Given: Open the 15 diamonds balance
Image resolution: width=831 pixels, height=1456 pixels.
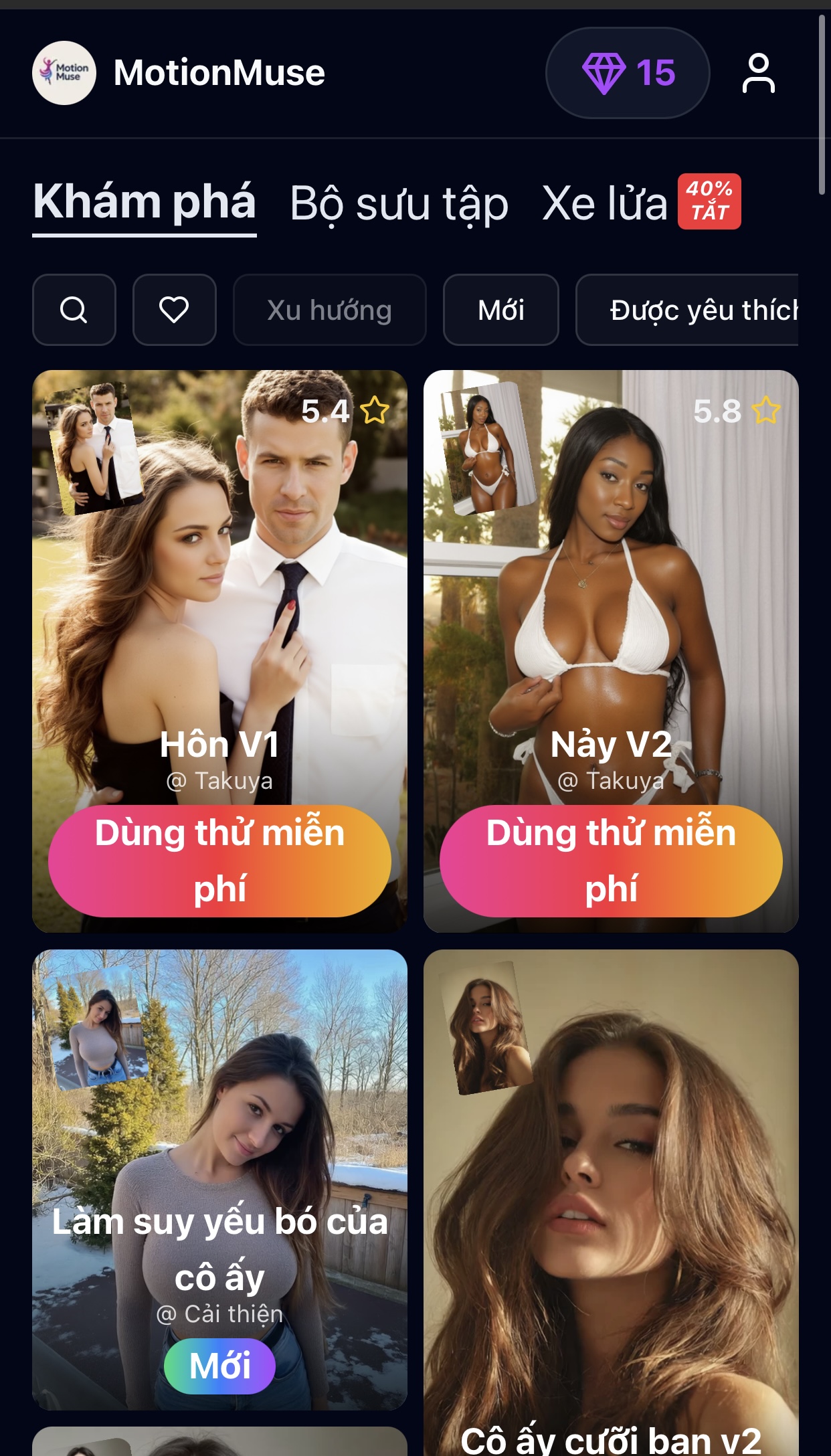Looking at the screenshot, I should coord(628,73).
